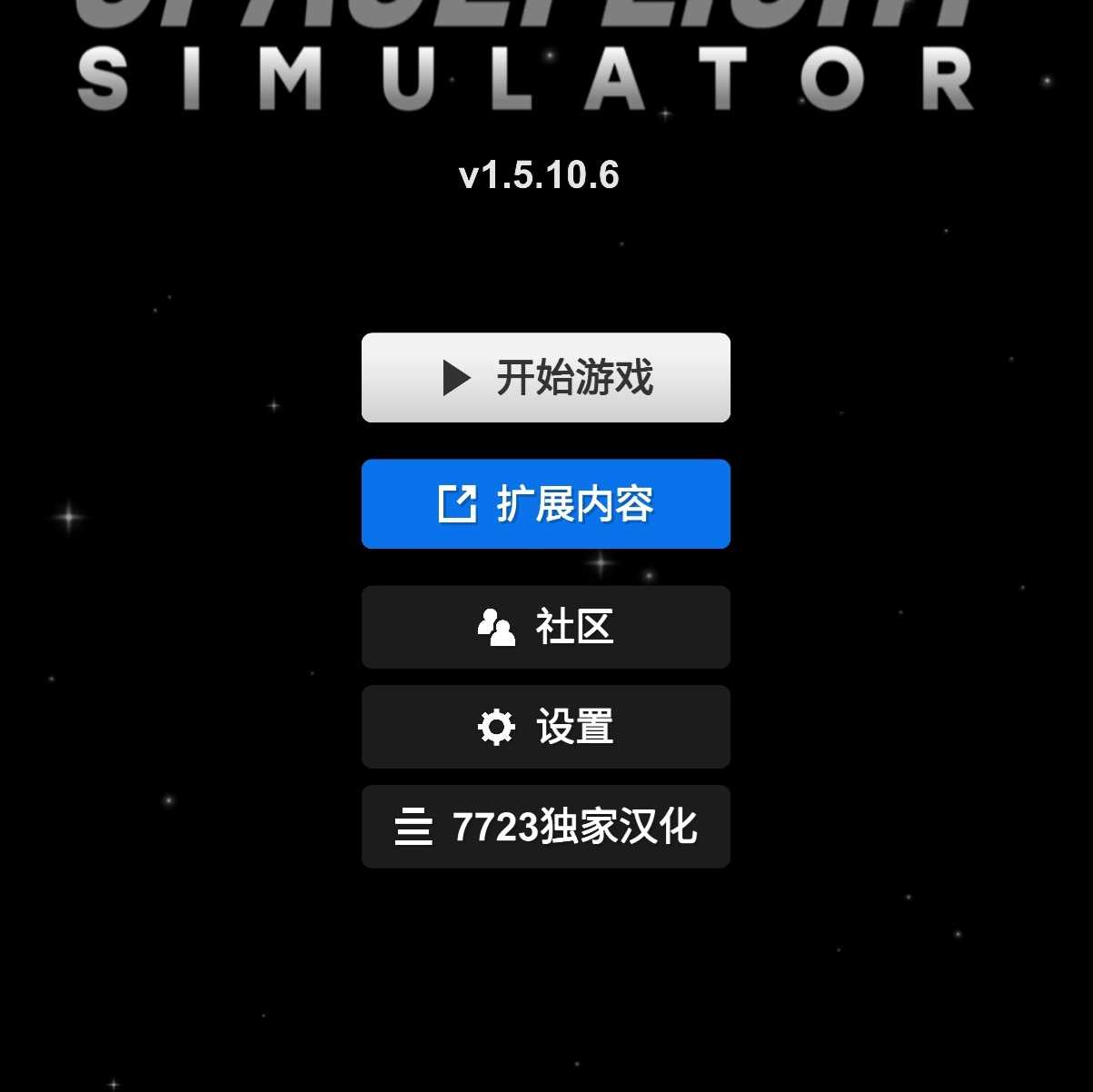Open 设置 settings
Screen dimensions: 1093x1092
[545, 727]
